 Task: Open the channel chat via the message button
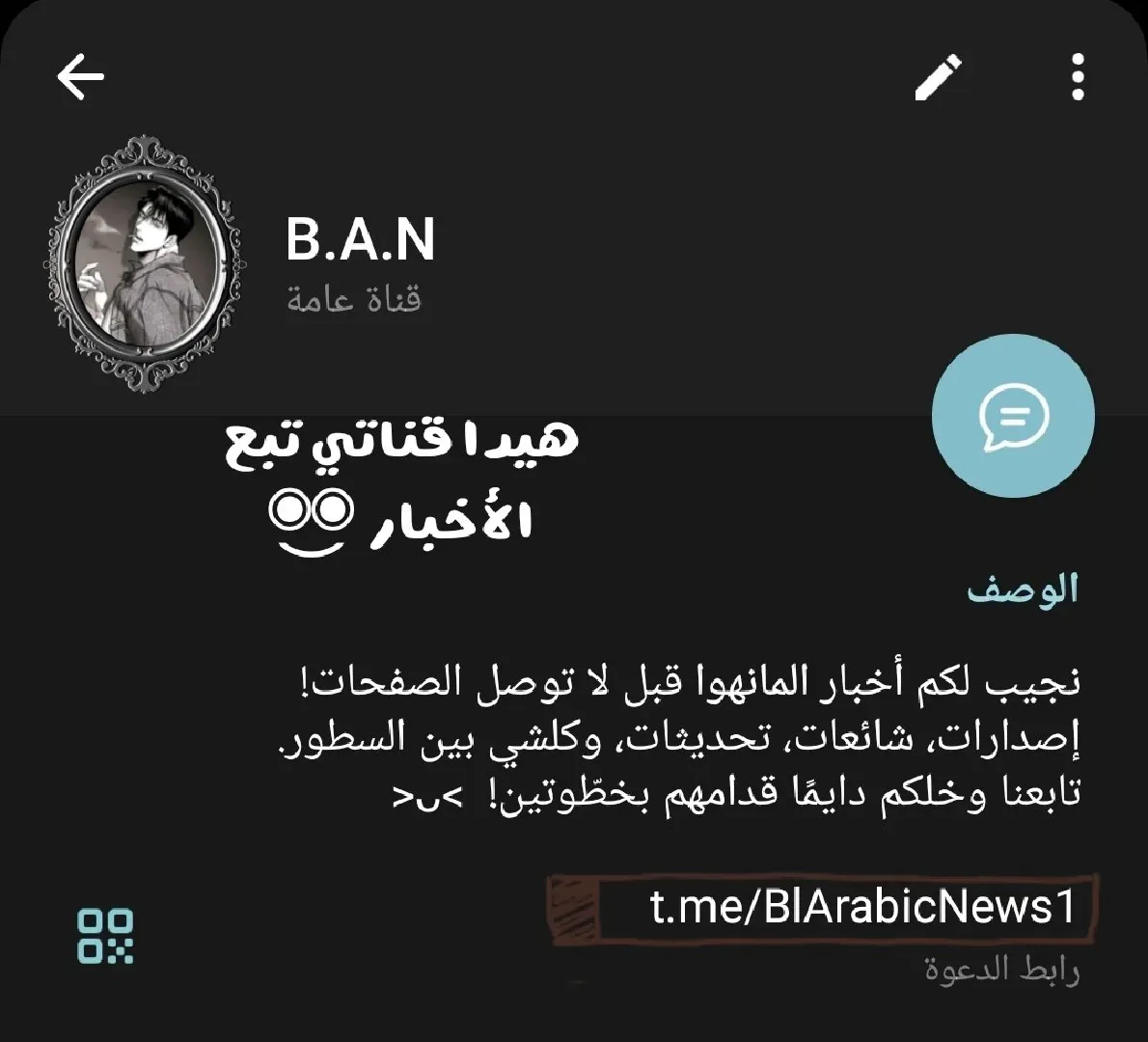coord(1013,416)
